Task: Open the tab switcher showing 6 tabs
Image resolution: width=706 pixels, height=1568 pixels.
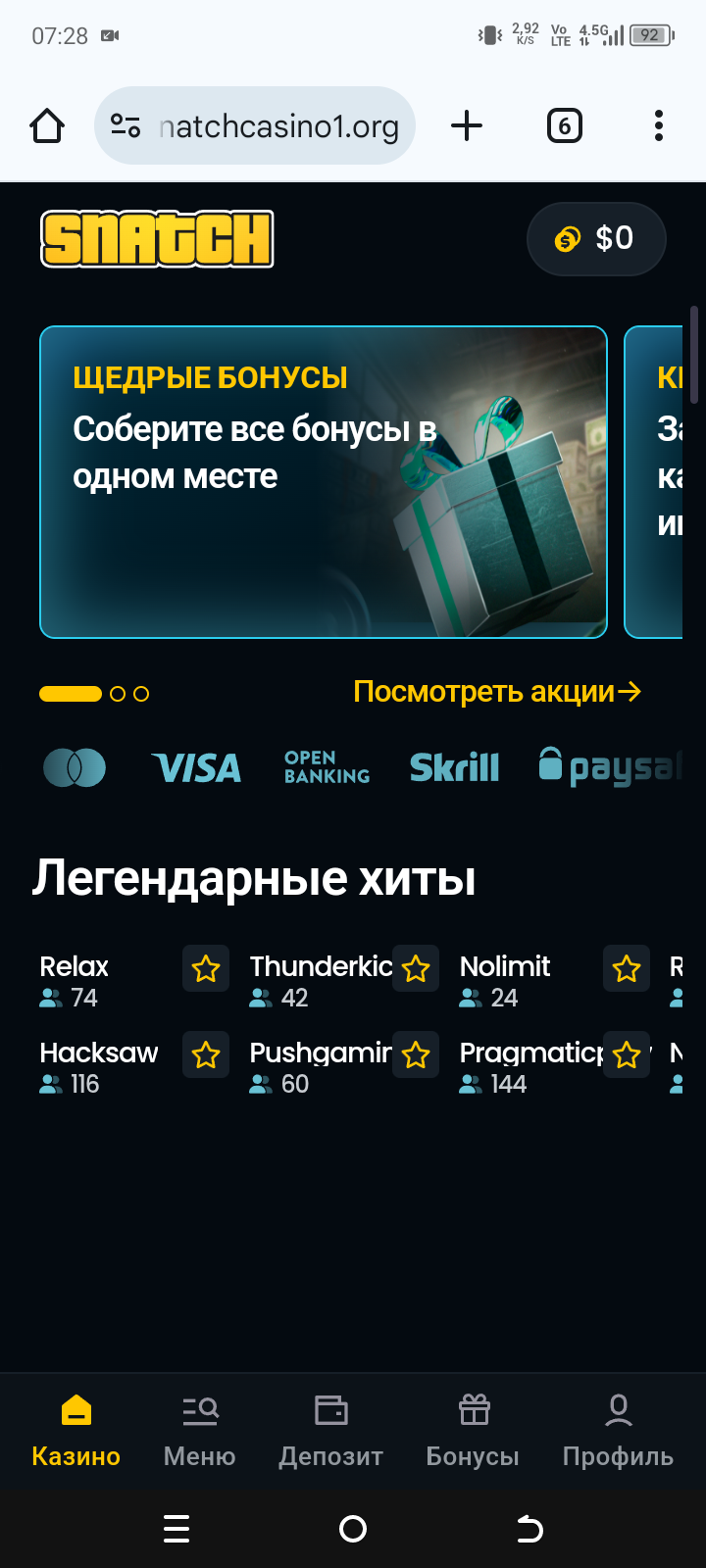Action: [x=564, y=126]
